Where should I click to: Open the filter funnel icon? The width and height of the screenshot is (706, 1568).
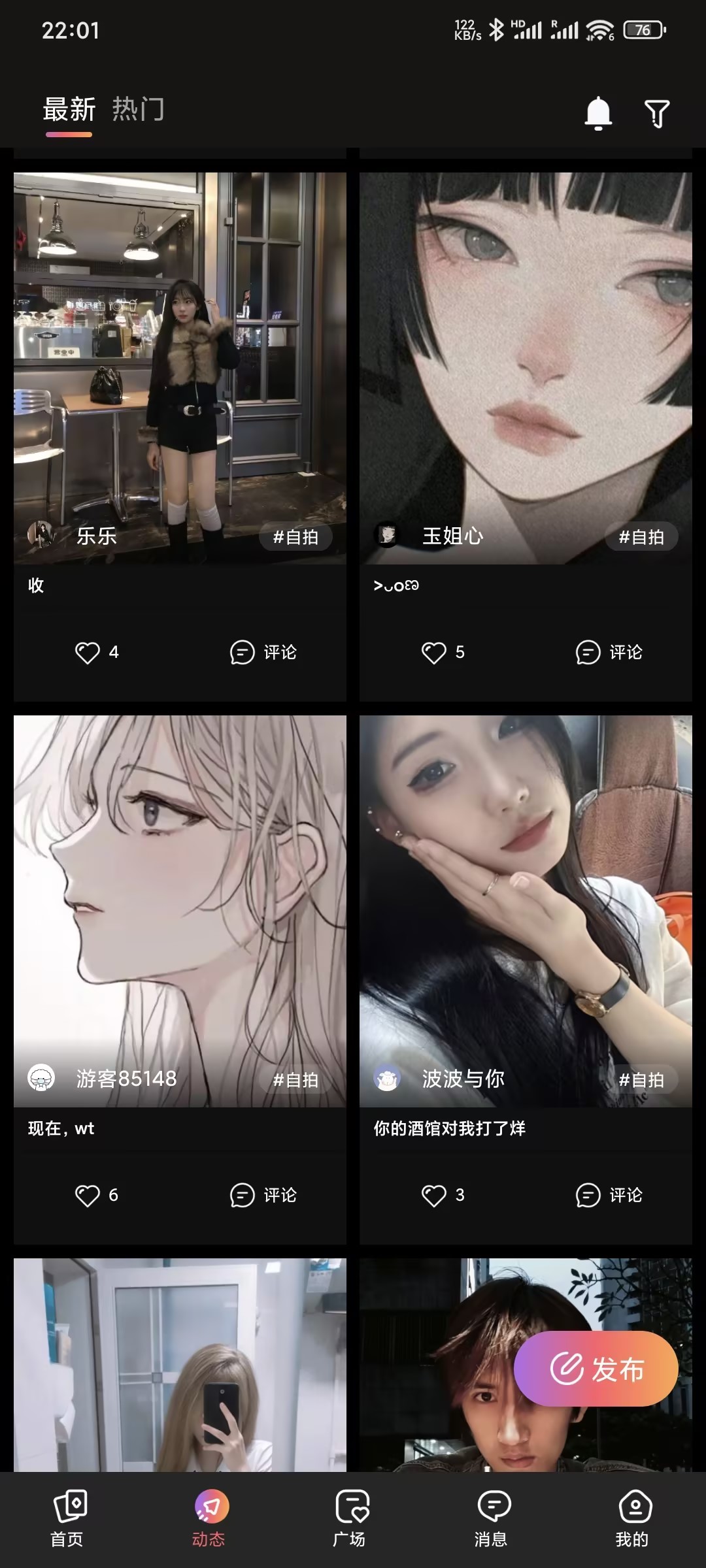pos(656,114)
